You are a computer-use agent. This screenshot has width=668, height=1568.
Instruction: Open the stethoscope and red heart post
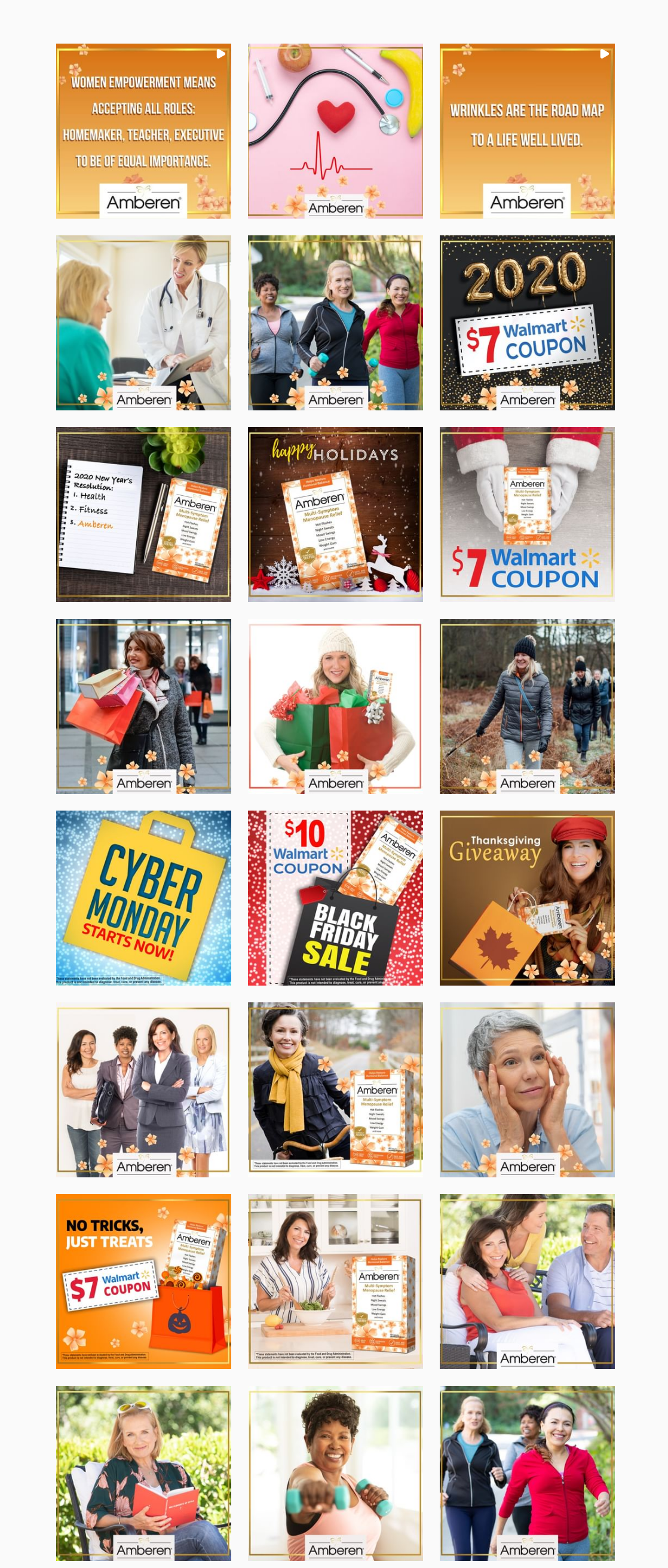click(x=335, y=131)
